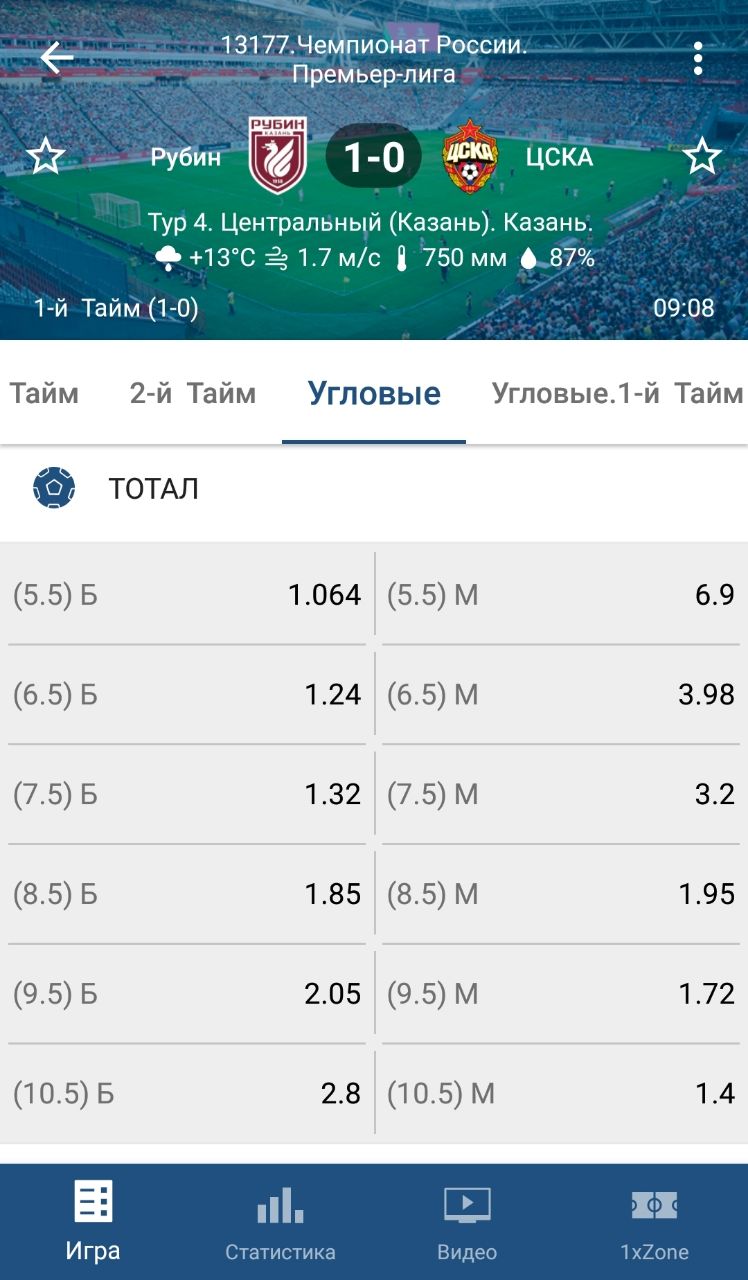Choose (6.5) М at 3.98
The height and width of the screenshot is (1280, 748).
(x=561, y=695)
